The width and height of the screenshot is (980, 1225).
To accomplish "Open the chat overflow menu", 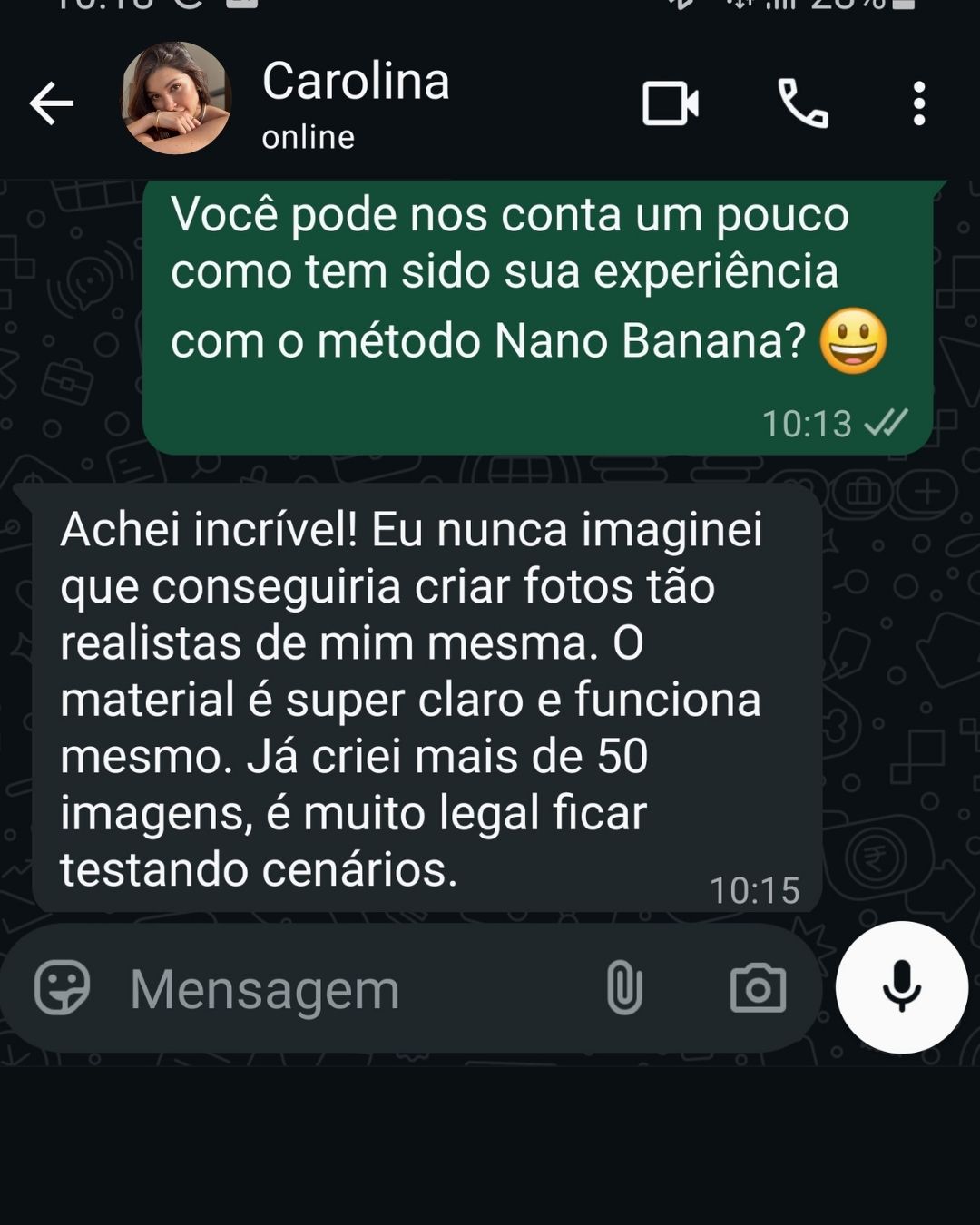I will [918, 103].
